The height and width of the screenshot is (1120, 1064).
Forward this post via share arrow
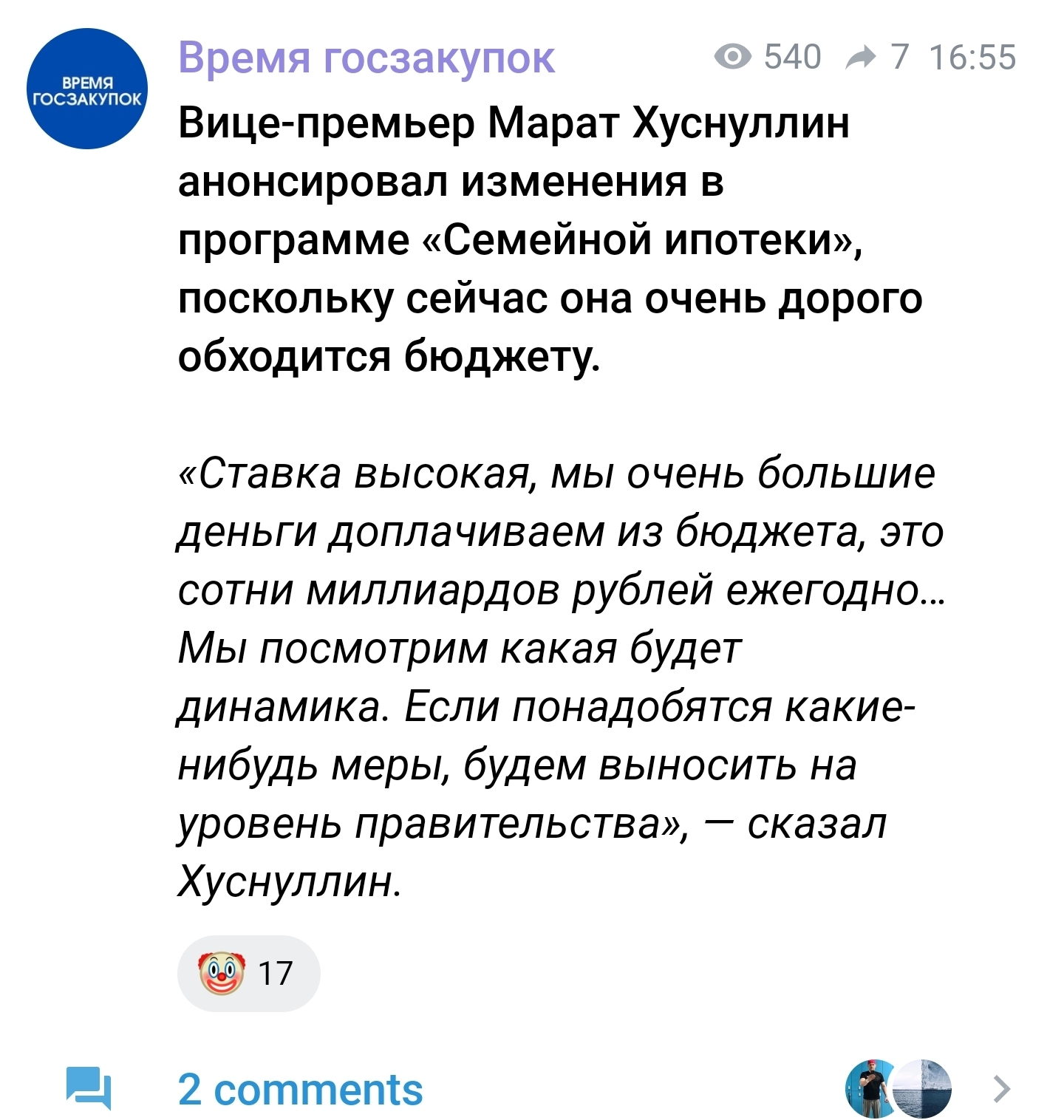[x=860, y=58]
